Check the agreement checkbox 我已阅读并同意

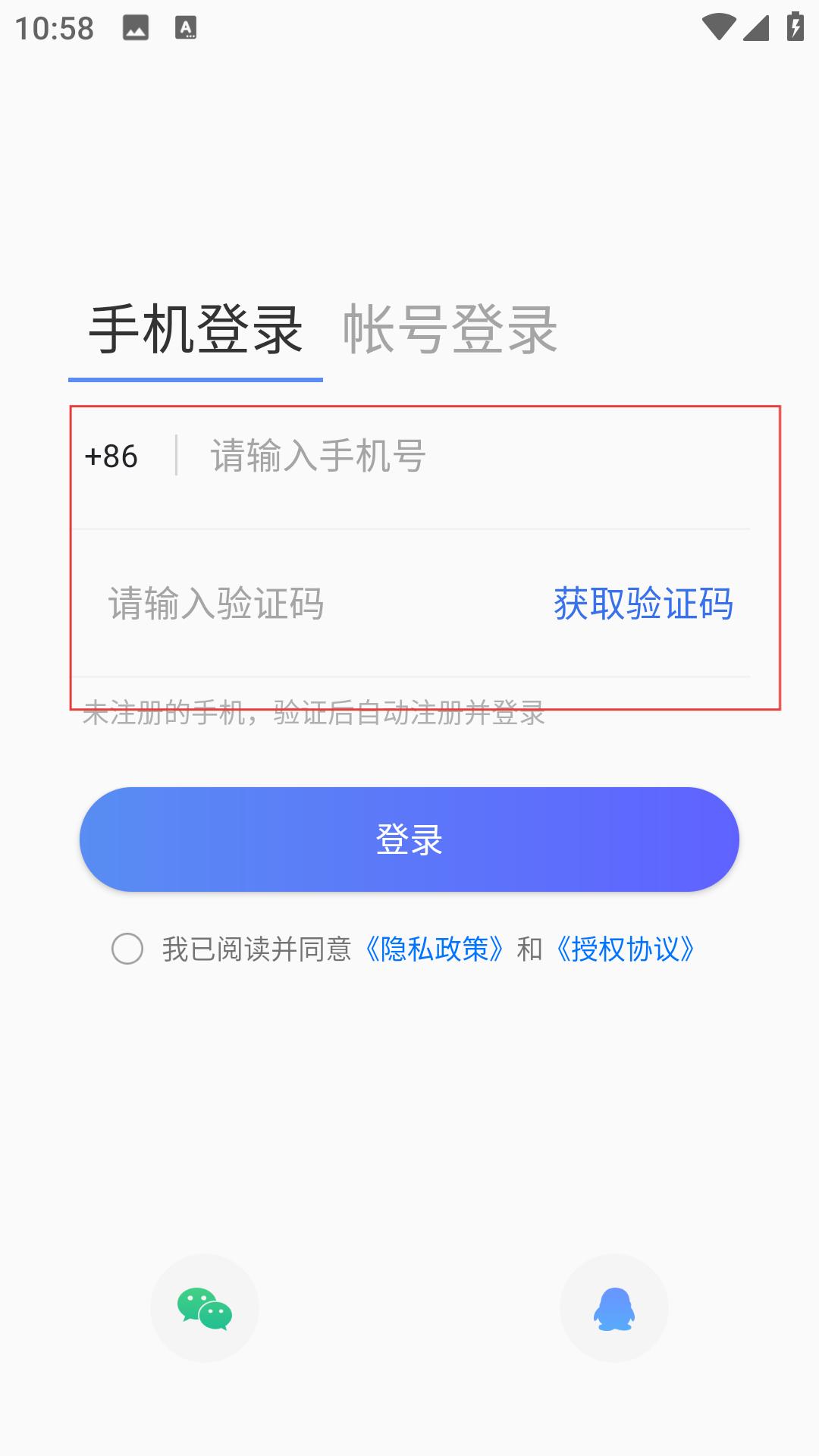tap(127, 949)
